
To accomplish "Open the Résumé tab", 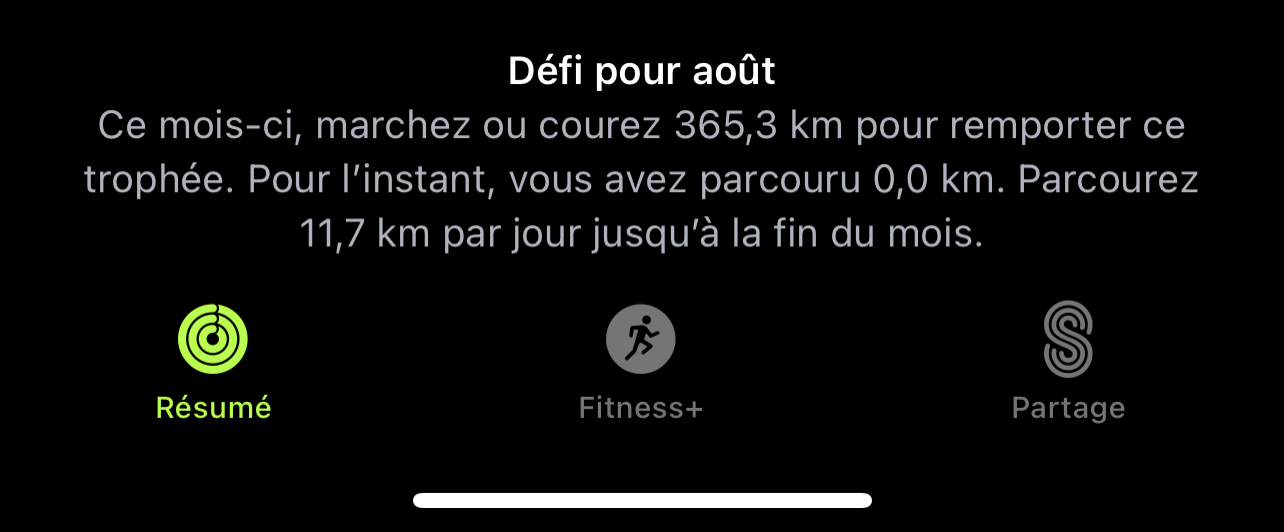I will (x=213, y=362).
